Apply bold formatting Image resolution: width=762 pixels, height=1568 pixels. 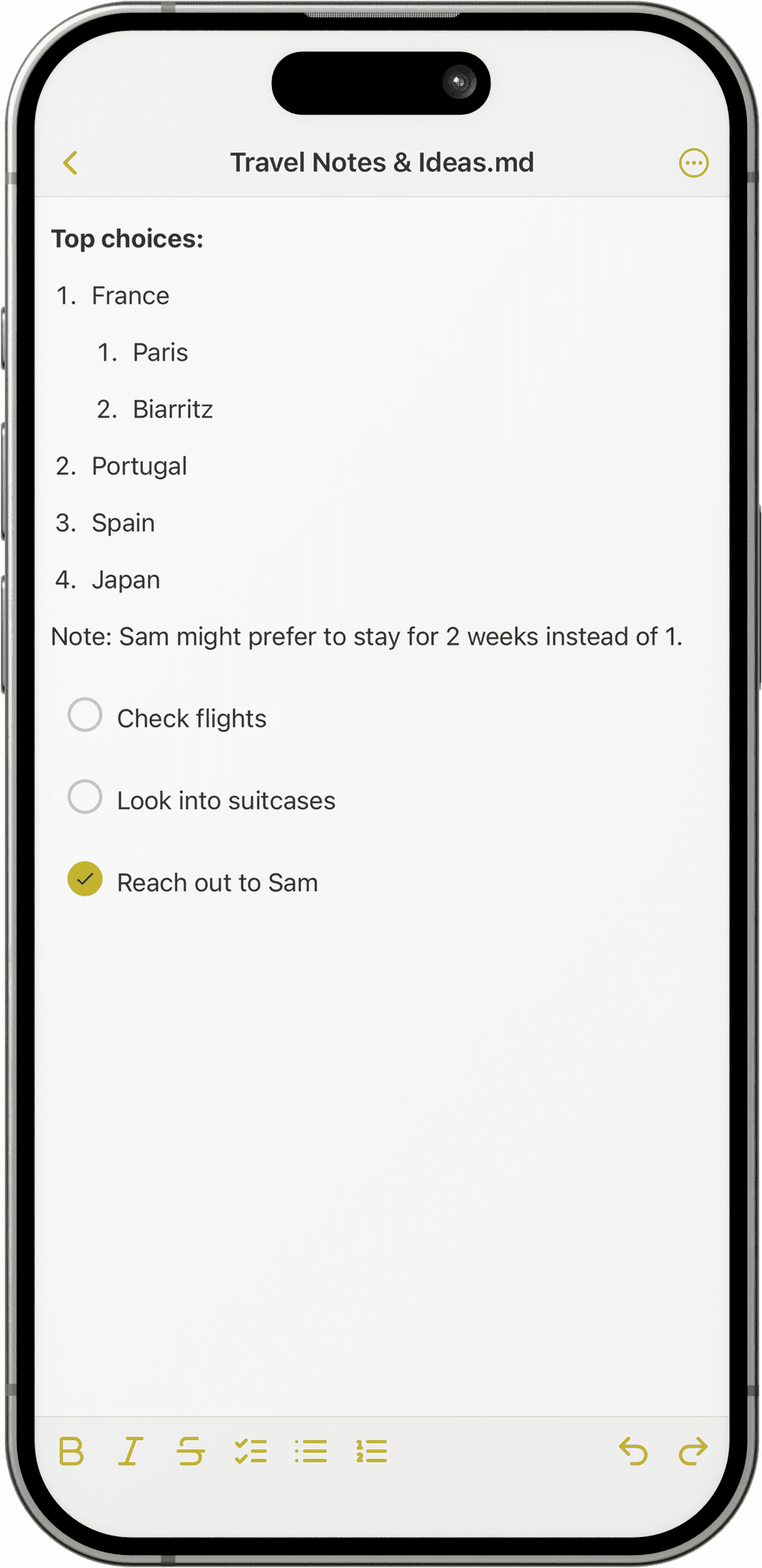pos(71,1451)
